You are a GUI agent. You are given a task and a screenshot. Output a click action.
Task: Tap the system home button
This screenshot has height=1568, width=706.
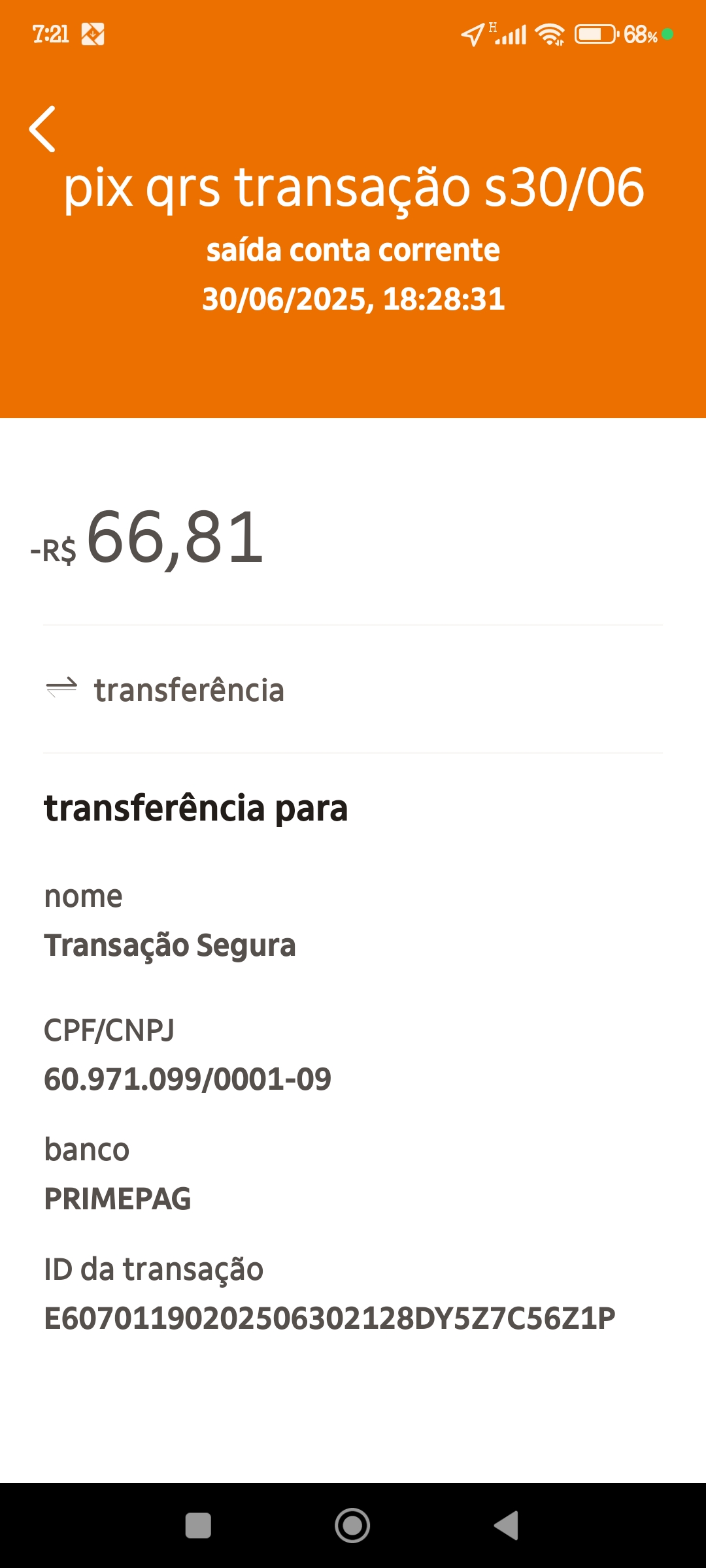[352, 1526]
